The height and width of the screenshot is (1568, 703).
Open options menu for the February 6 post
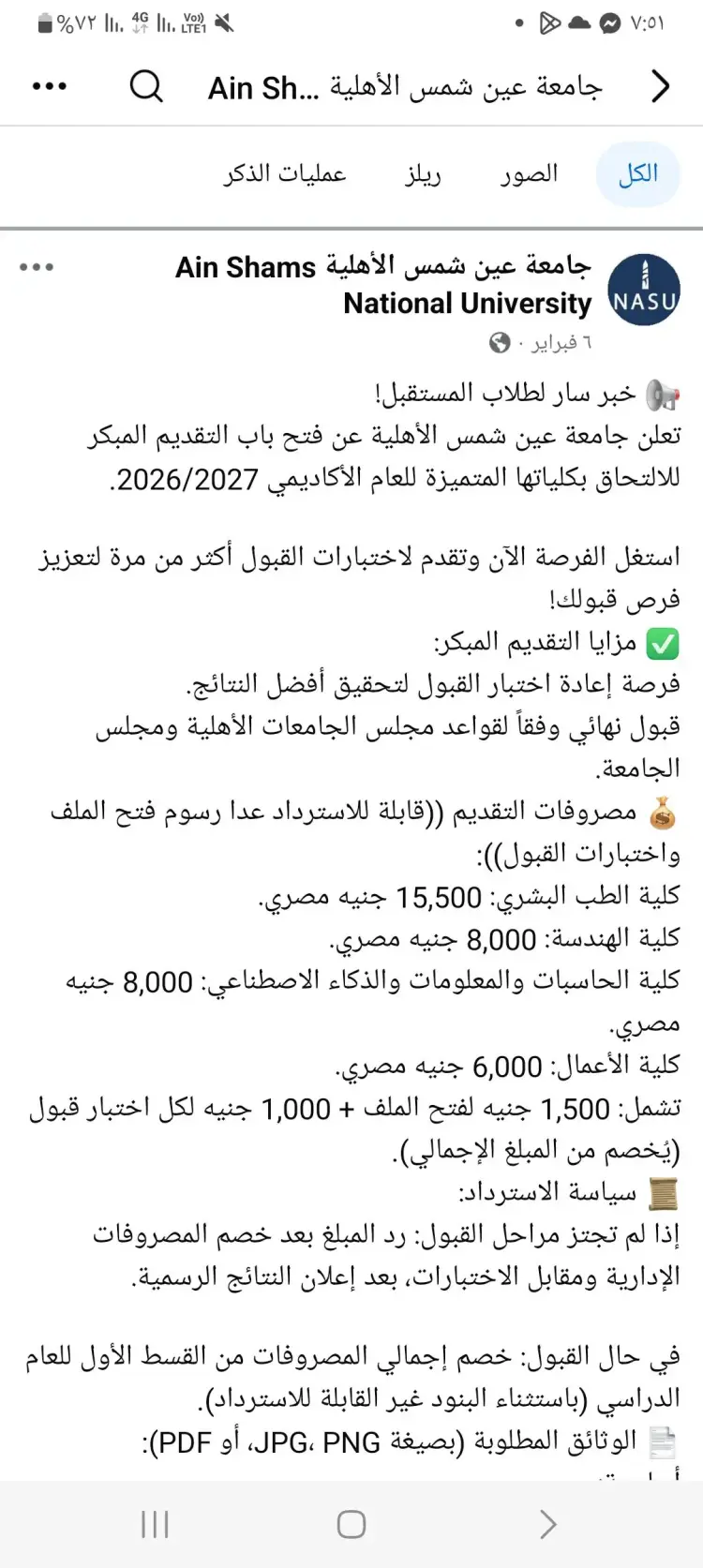[37, 267]
